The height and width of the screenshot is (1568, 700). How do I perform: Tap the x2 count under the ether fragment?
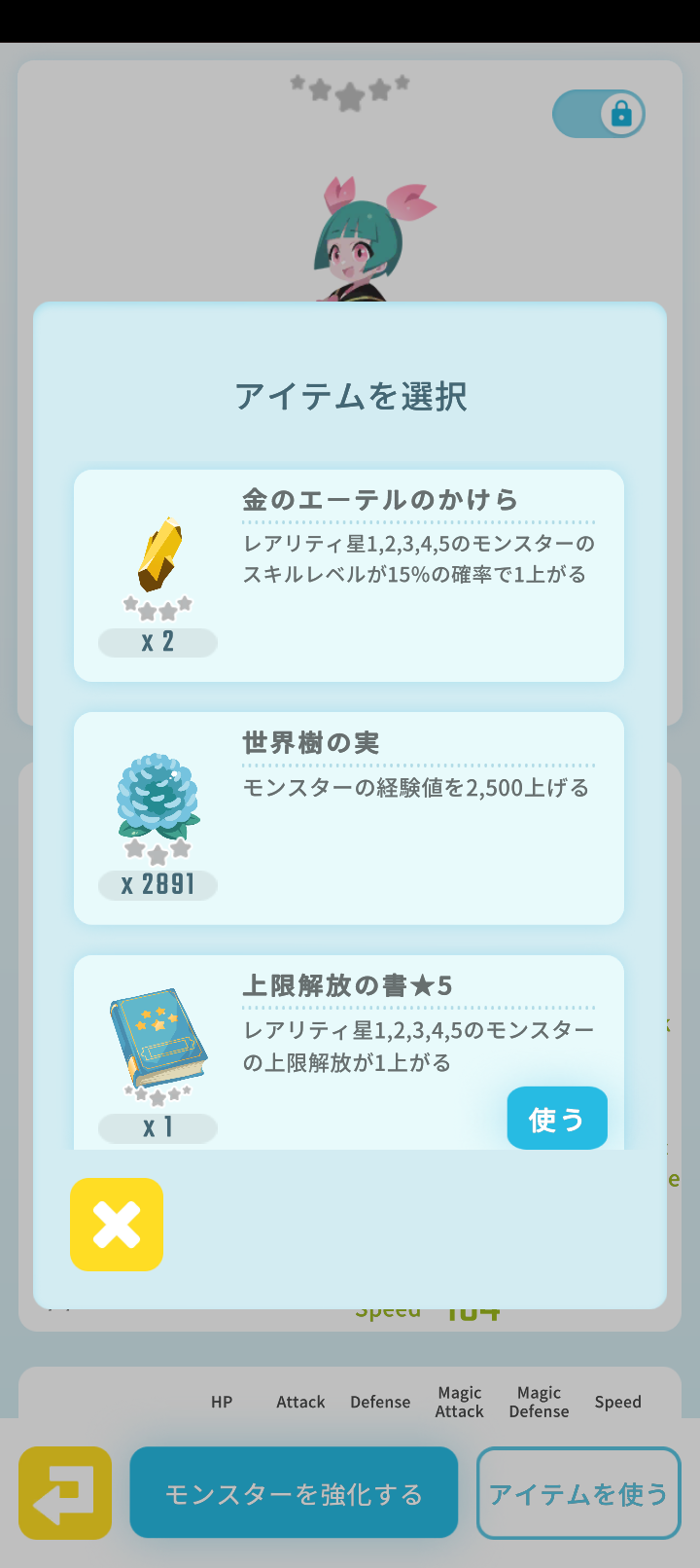157,642
